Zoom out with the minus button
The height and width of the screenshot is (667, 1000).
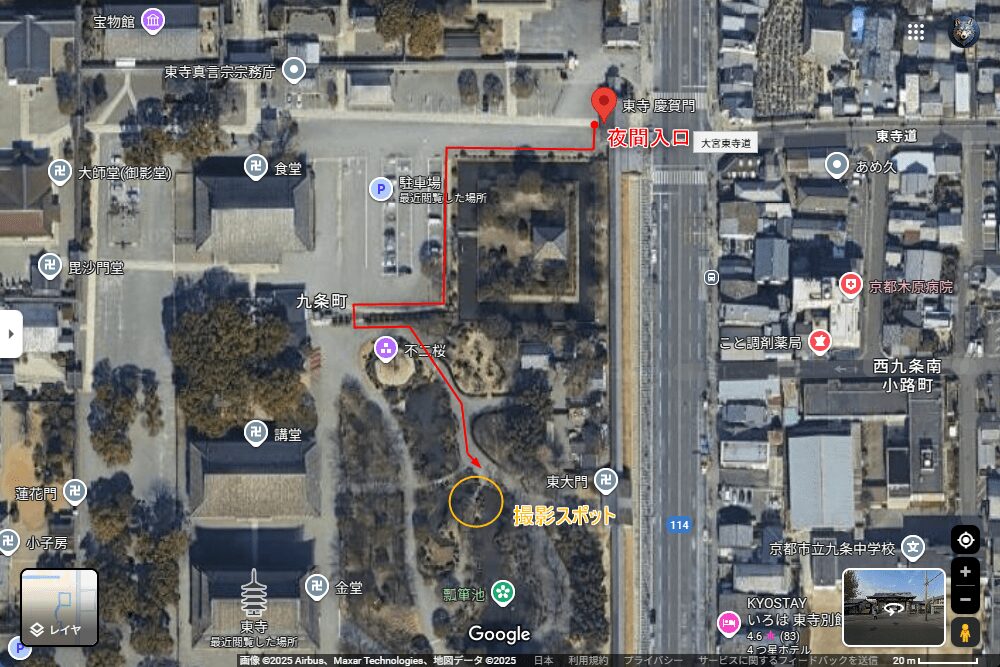(965, 601)
